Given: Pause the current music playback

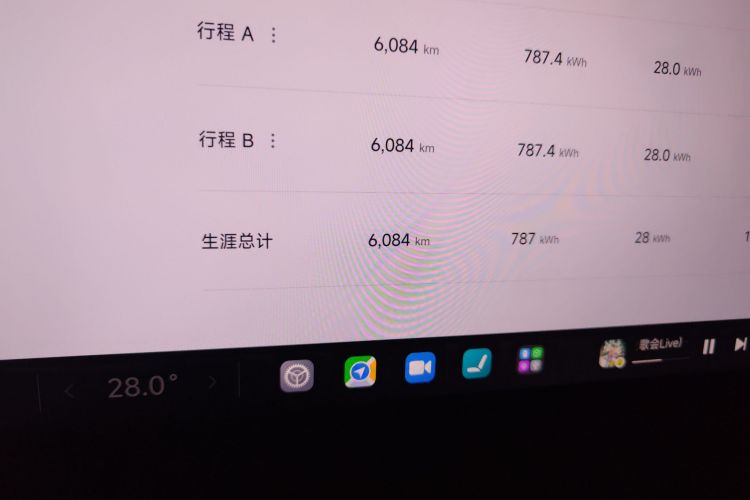Looking at the screenshot, I should click(x=709, y=346).
